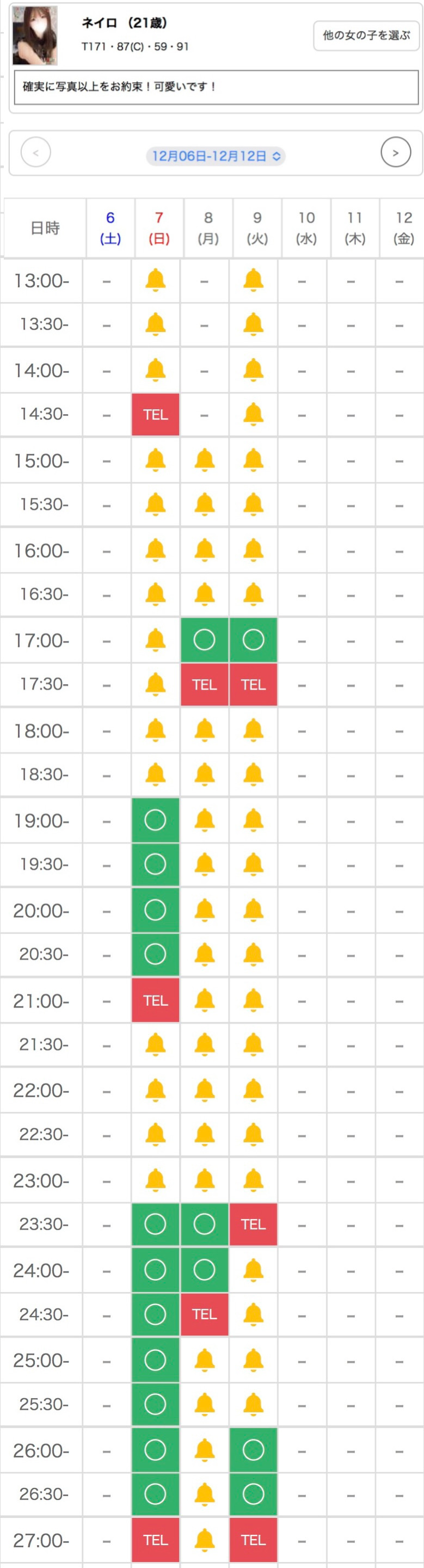The height and width of the screenshot is (1568, 424).
Task: Set a bell alert for 15:00 on Monday 8
Action: click(205, 460)
